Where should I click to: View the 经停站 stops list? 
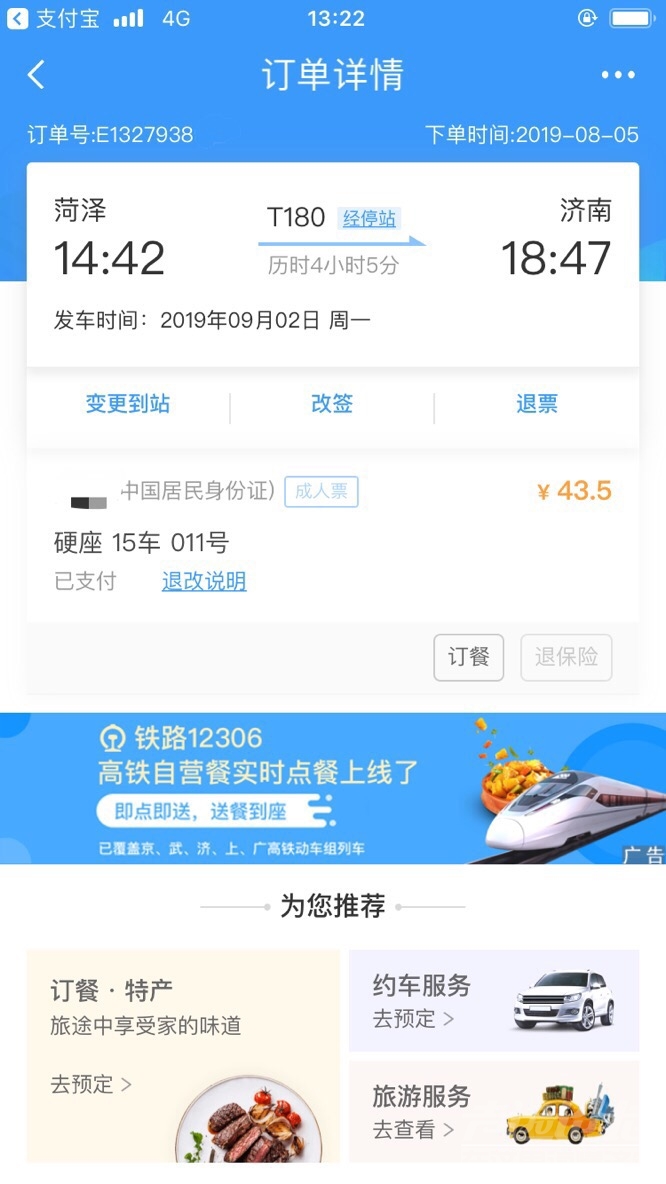coord(369,218)
